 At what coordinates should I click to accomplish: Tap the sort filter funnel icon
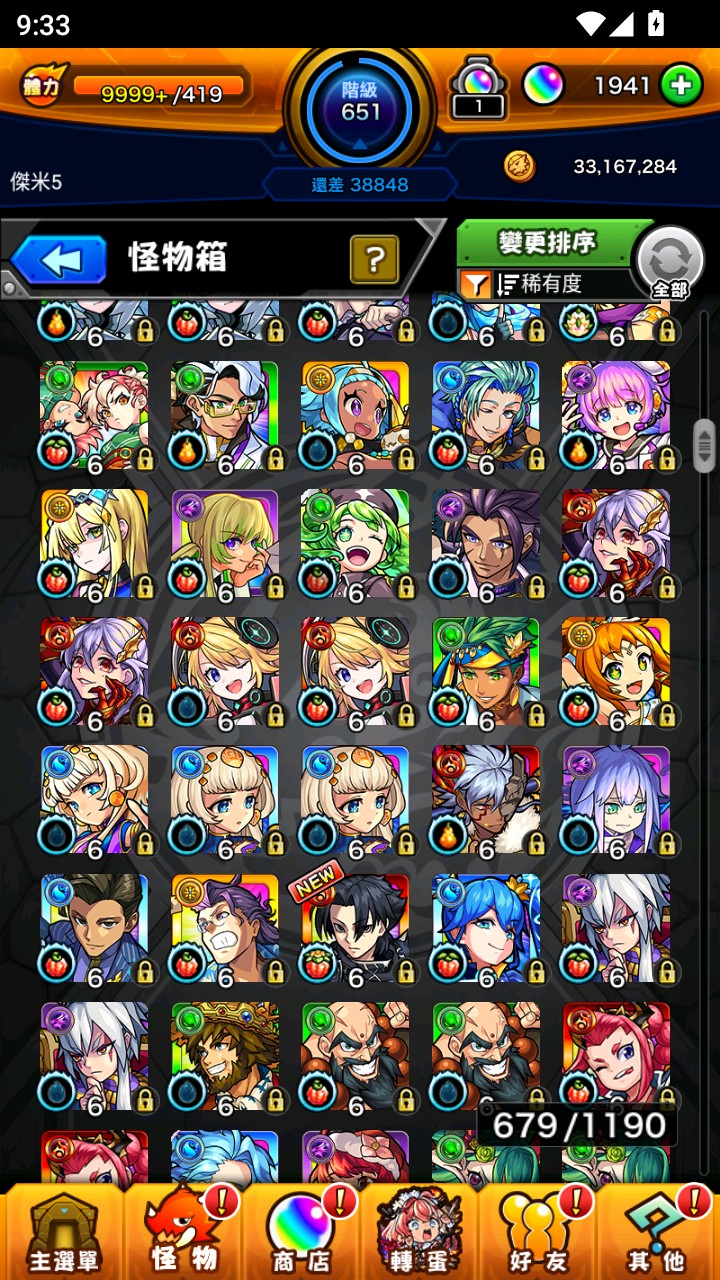click(475, 284)
